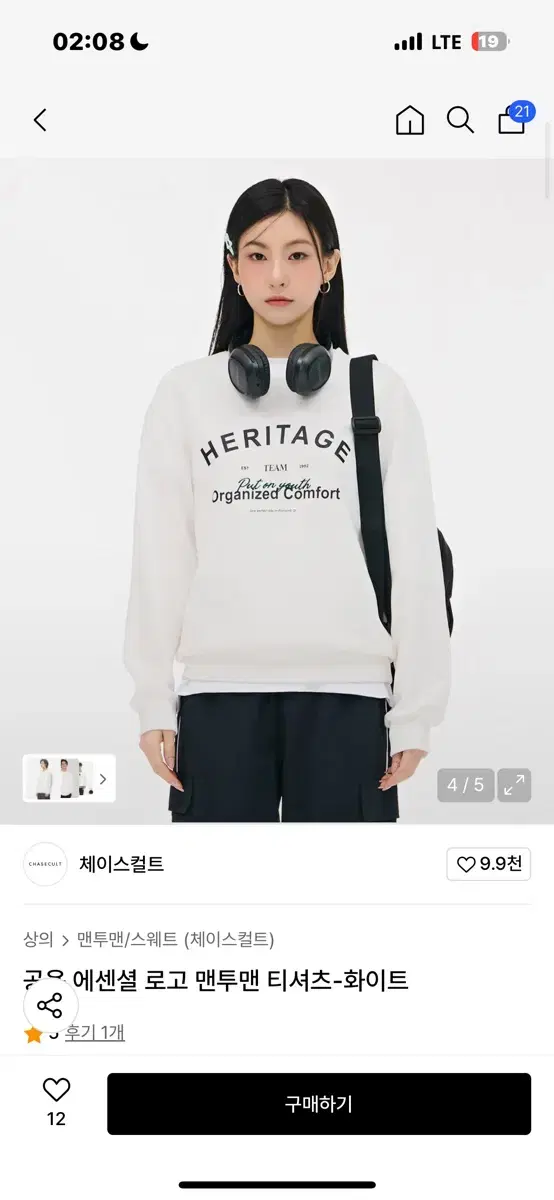Image resolution: width=554 pixels, height=1200 pixels.
Task: Share this product
Action: [x=50, y=1005]
